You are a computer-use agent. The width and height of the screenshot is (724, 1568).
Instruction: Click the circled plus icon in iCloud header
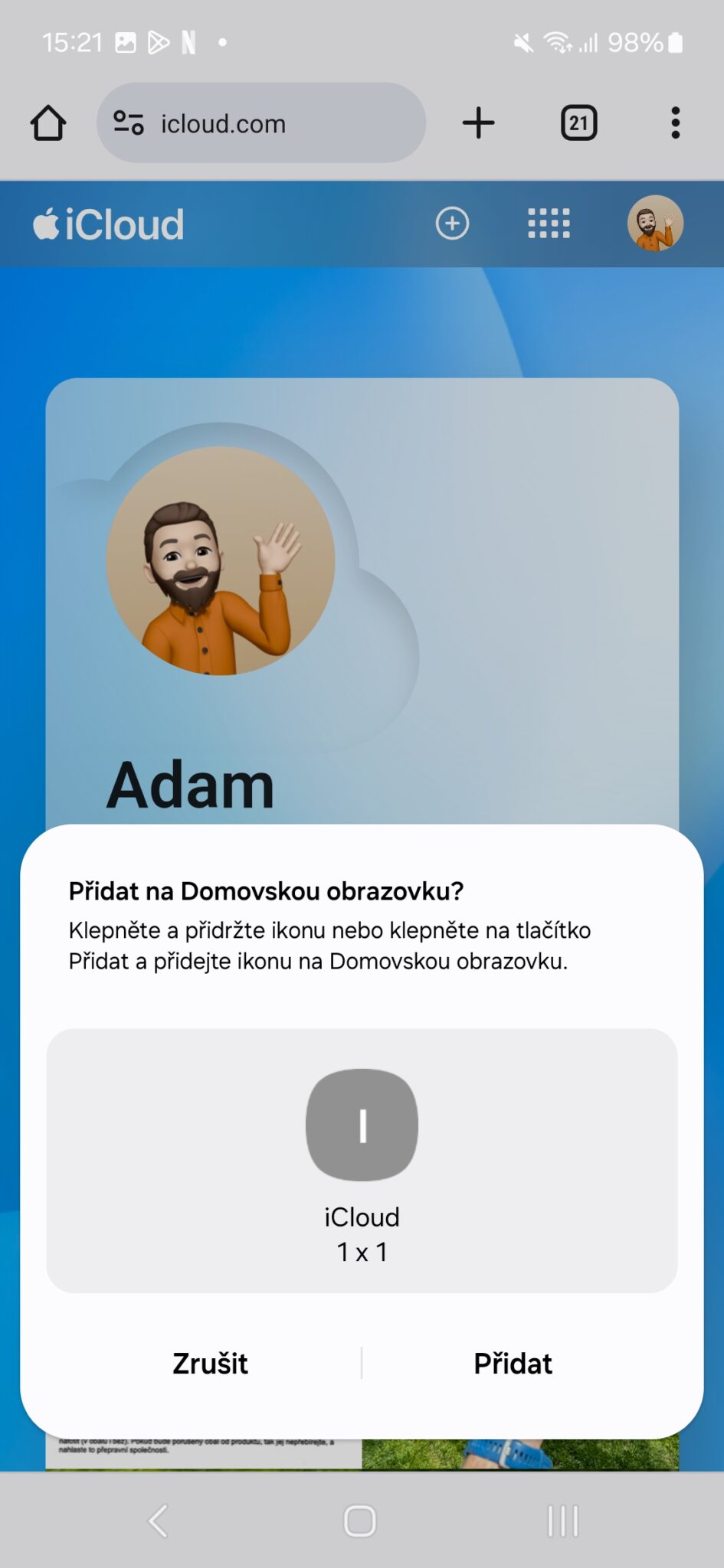(452, 224)
